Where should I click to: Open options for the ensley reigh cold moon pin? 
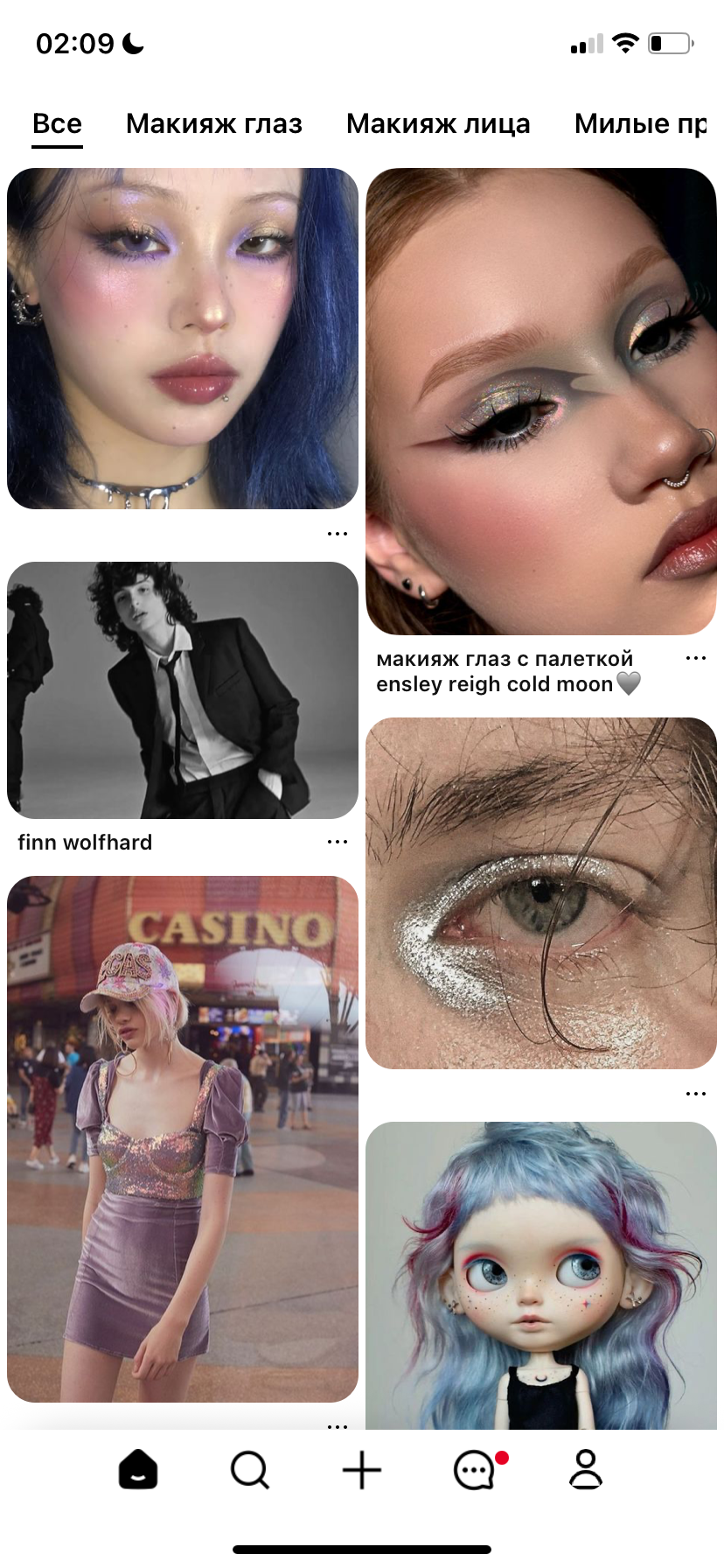tap(696, 658)
